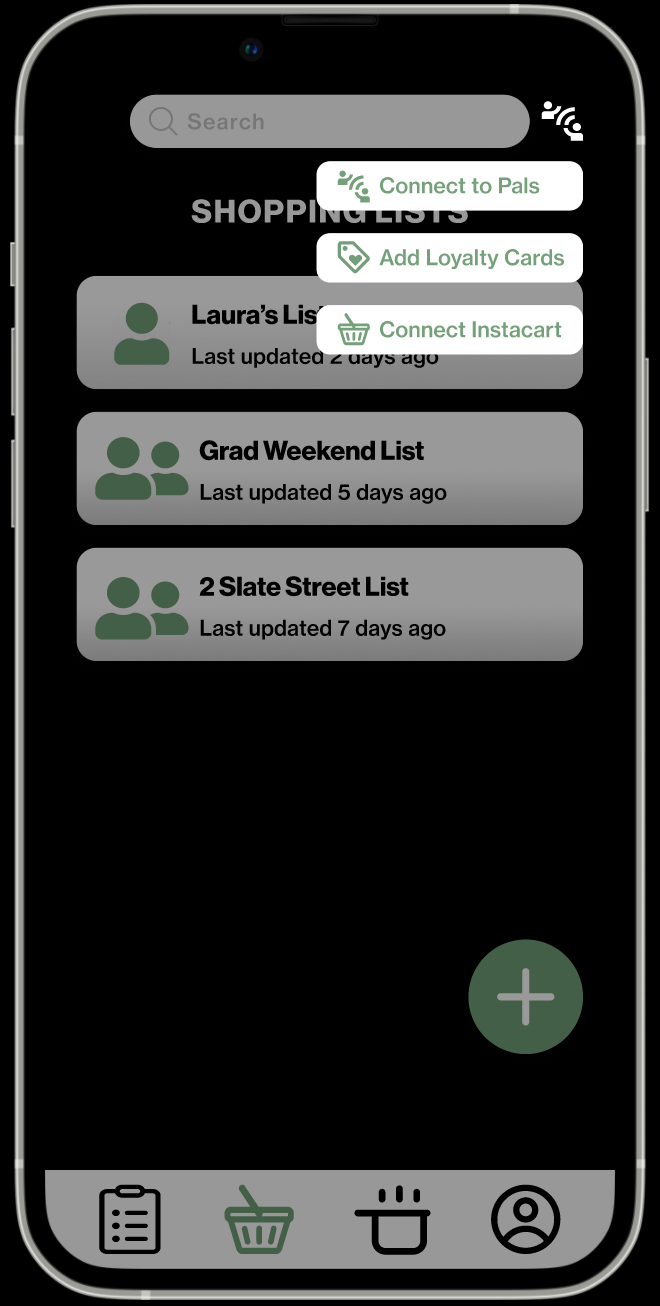Open the search field
660x1306 pixels.
tap(329, 122)
